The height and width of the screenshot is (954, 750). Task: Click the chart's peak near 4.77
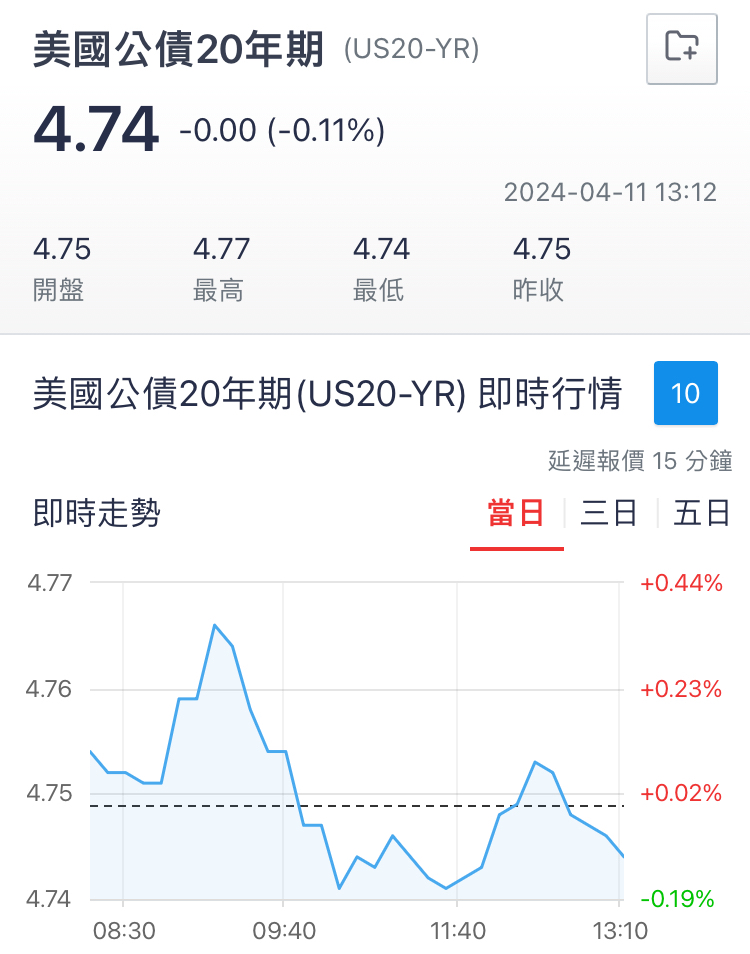tap(216, 625)
